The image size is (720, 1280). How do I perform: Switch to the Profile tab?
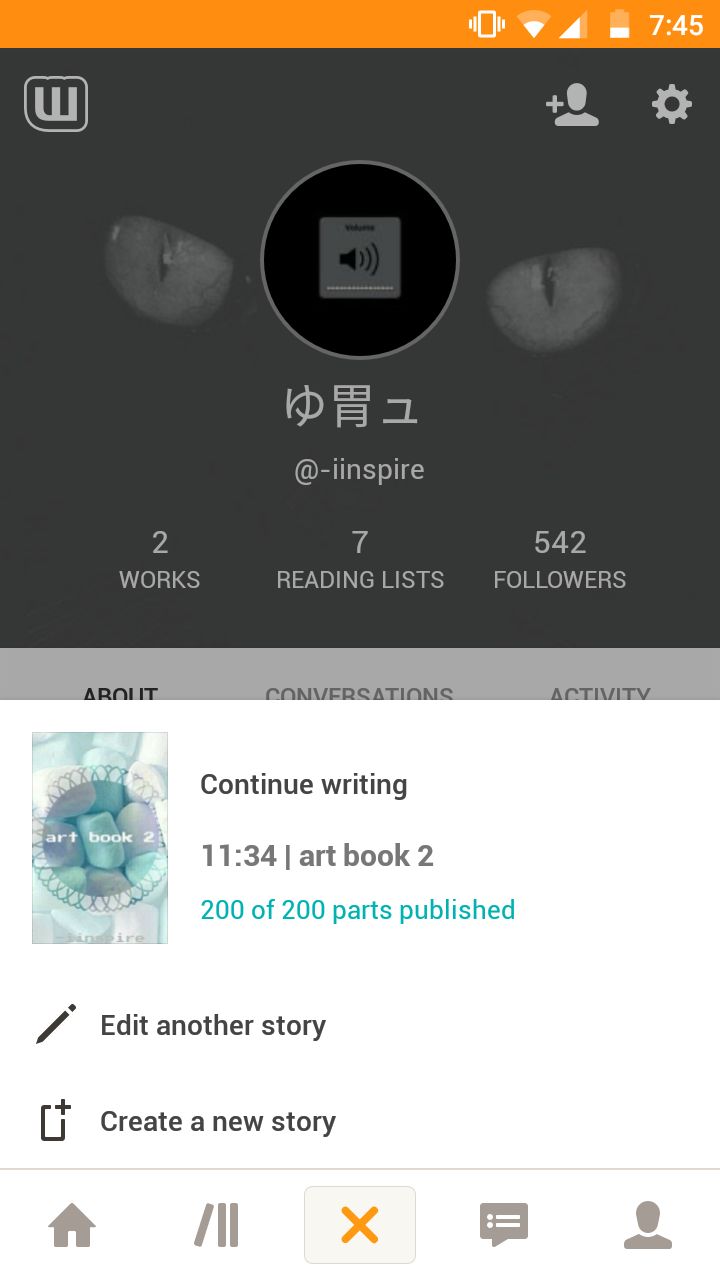coord(648,1225)
